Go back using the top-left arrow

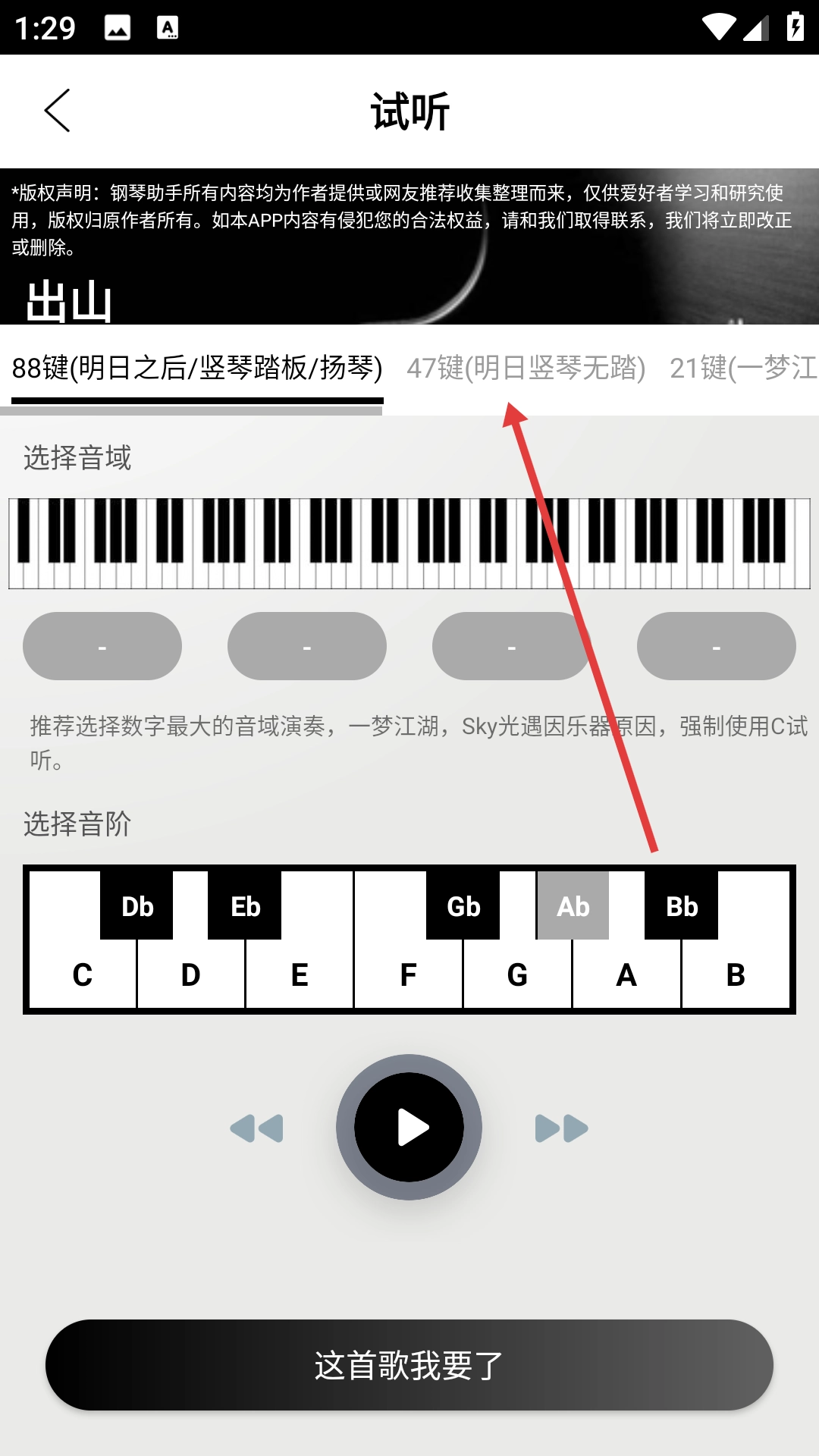[58, 111]
